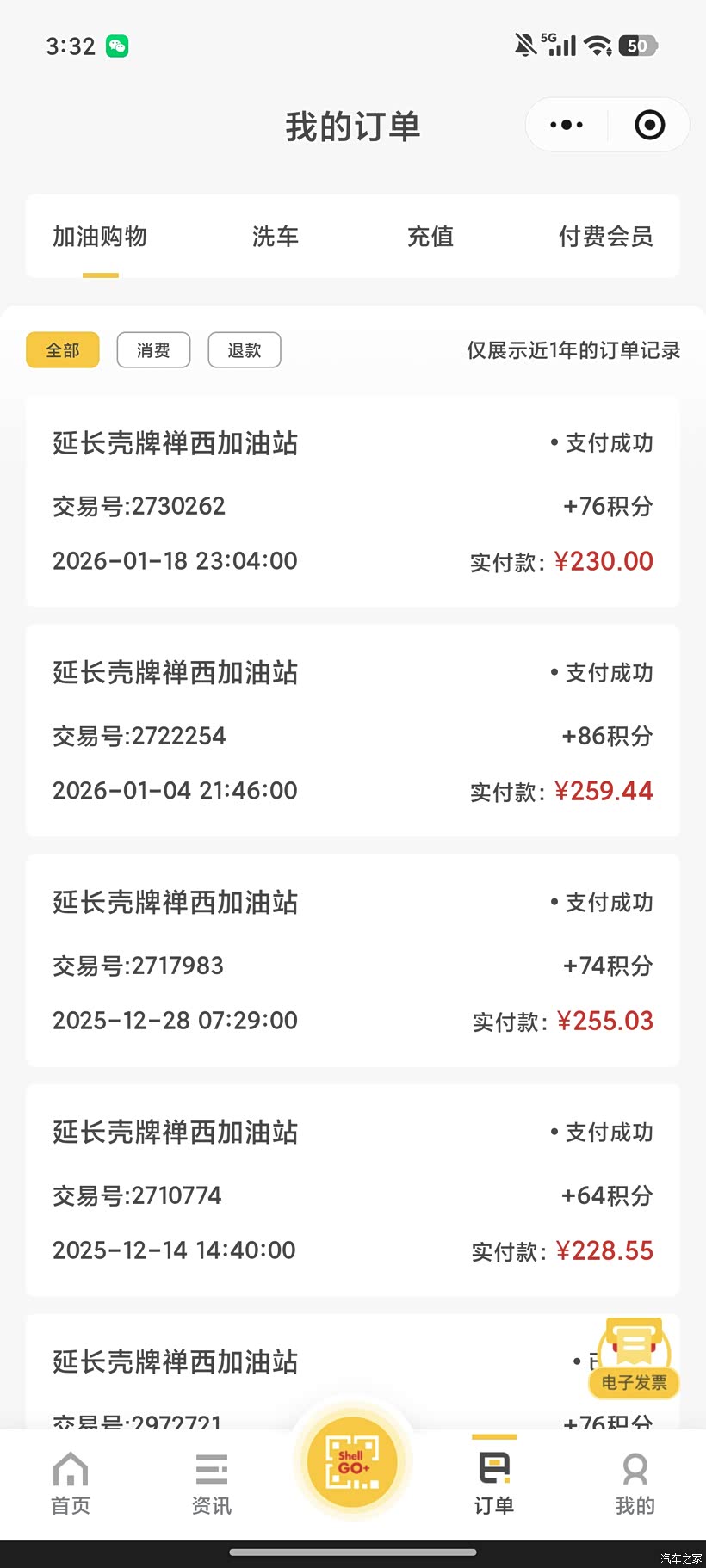
Task: Open the 付费会员 tab
Action: [605, 237]
